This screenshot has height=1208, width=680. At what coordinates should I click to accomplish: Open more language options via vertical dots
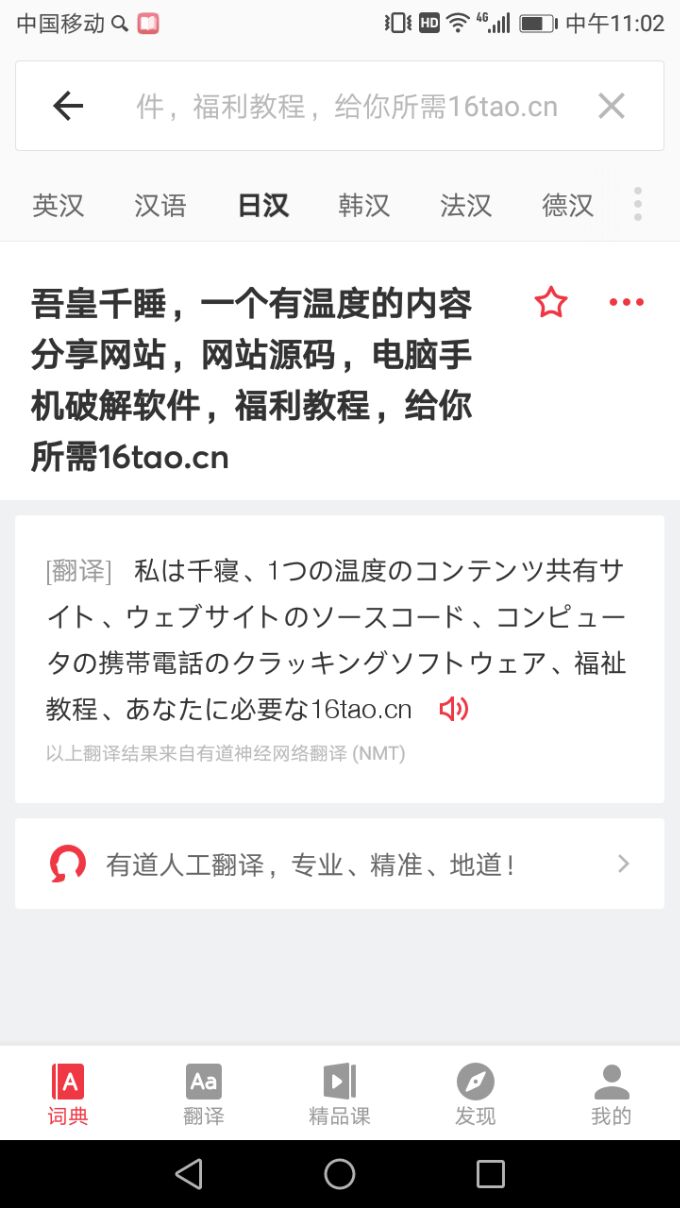(x=637, y=204)
